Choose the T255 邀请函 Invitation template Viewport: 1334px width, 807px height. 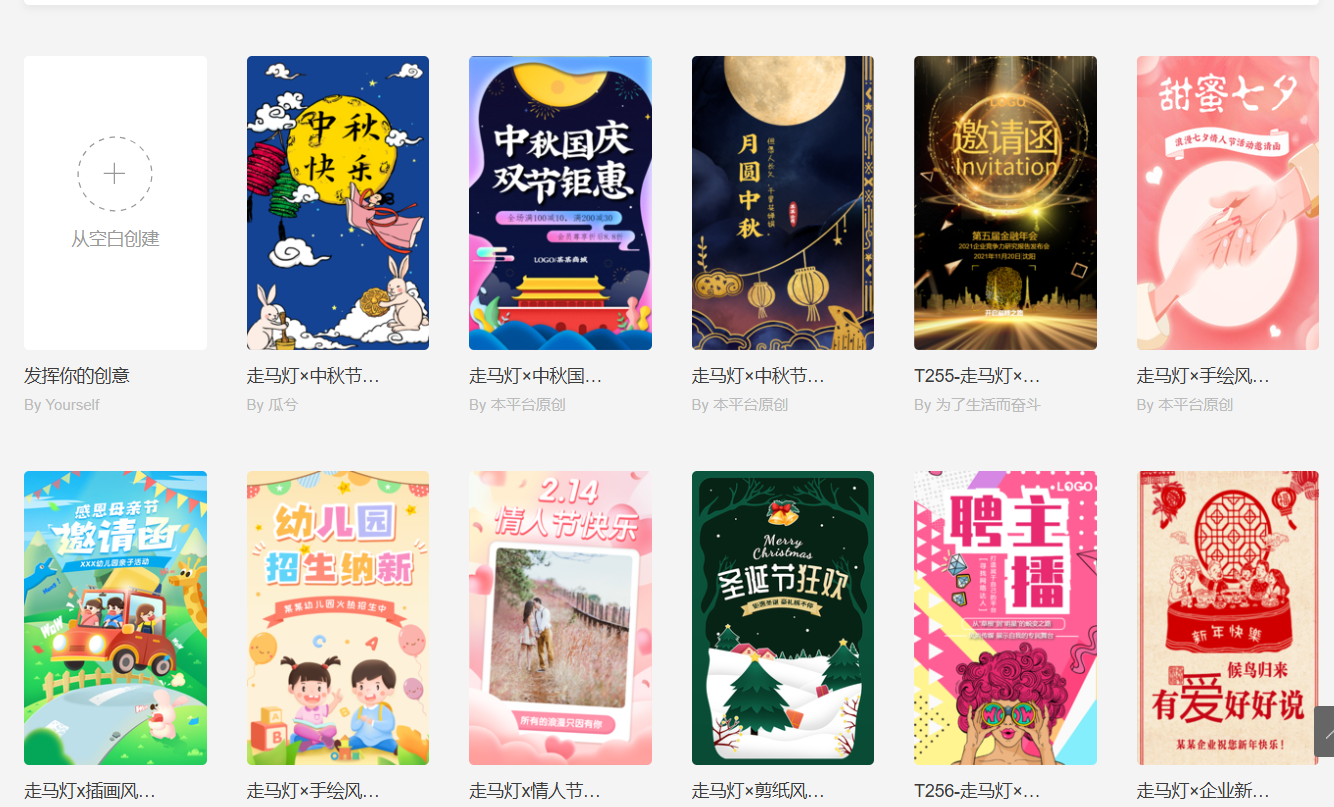tap(1005, 202)
